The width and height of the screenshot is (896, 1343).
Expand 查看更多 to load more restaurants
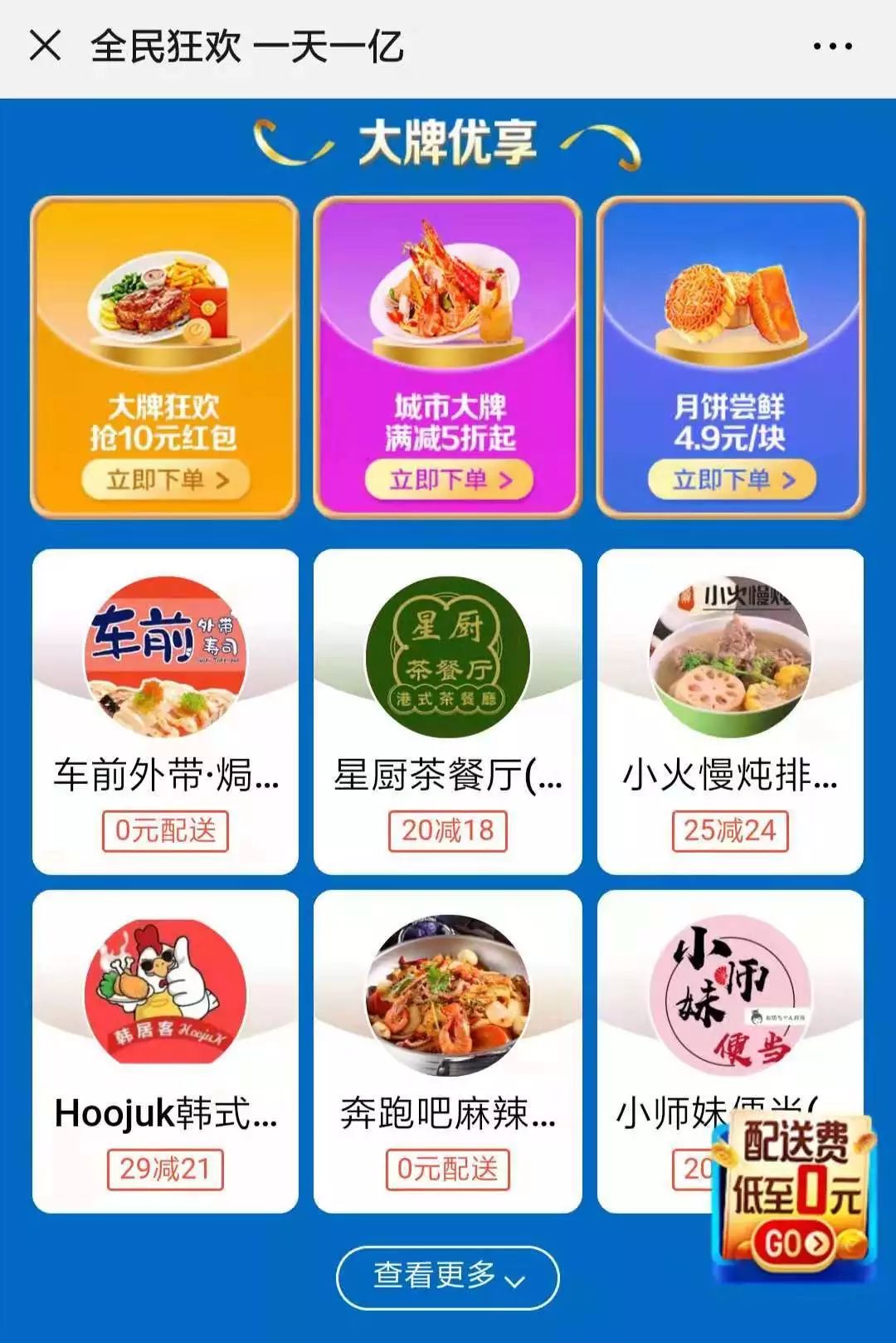(x=448, y=1277)
